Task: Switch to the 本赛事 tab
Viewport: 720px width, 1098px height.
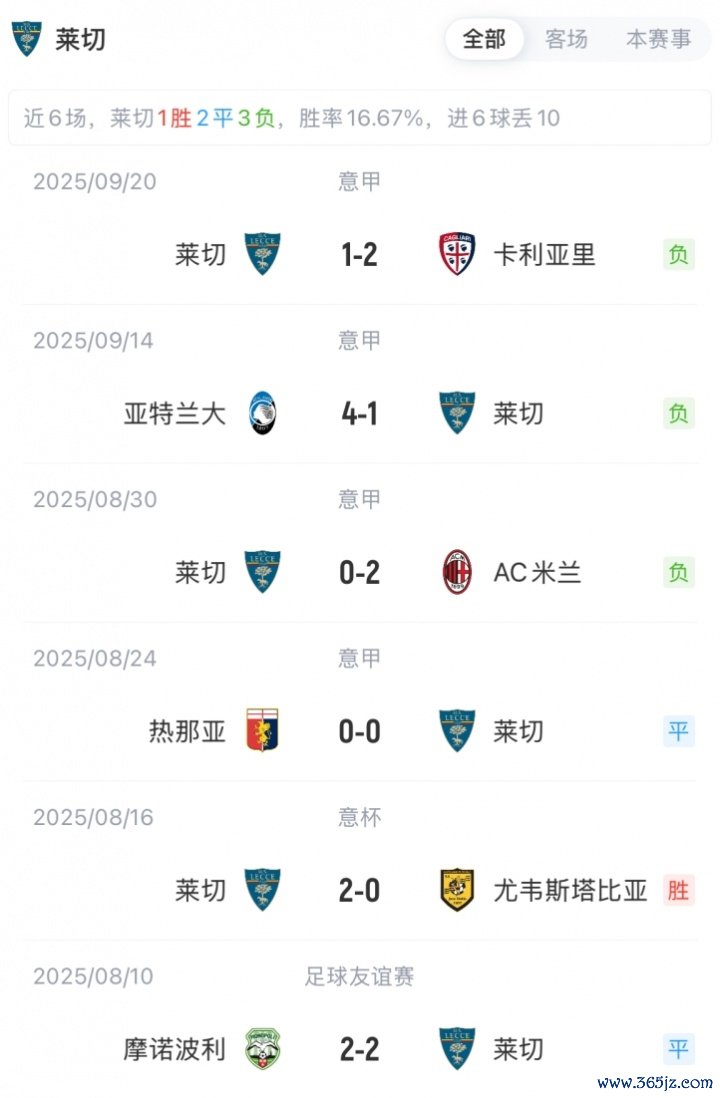Action: pyautogui.click(x=658, y=39)
